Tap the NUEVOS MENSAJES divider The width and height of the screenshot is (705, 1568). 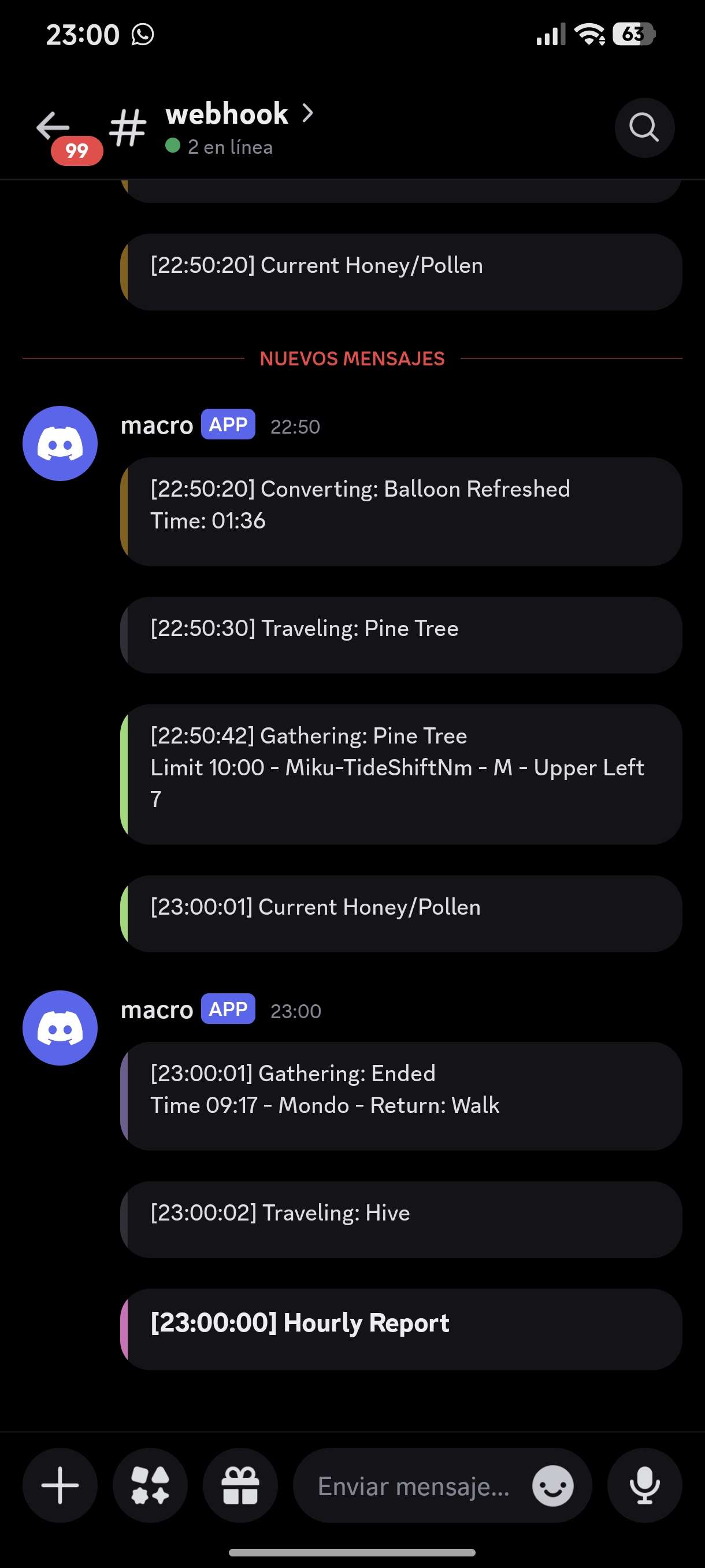pos(352,358)
